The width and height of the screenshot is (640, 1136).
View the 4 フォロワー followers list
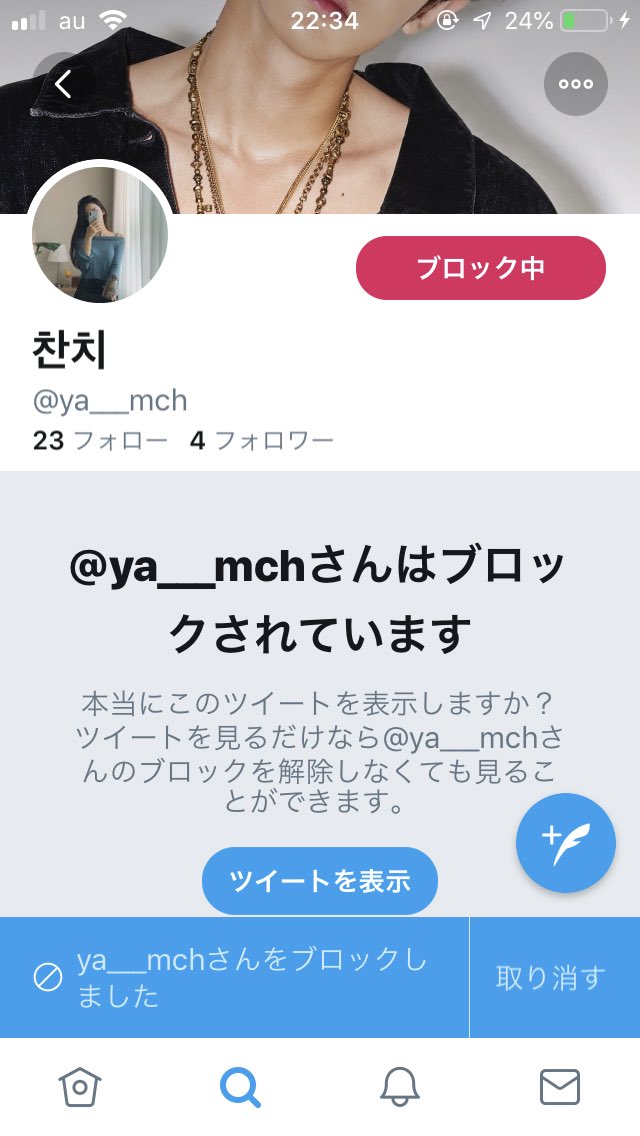[262, 440]
